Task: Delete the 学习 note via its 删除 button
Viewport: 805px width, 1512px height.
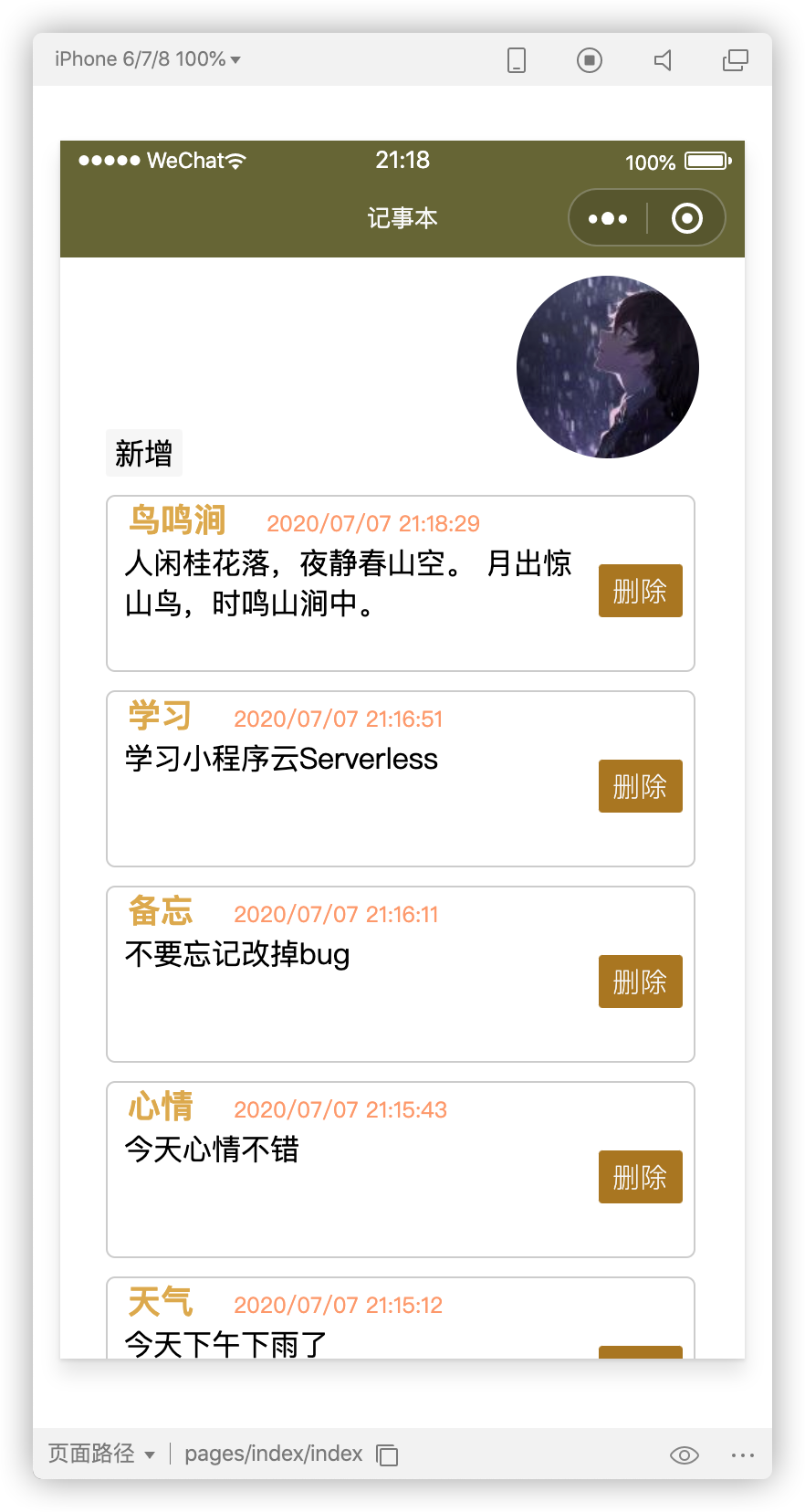Action: click(640, 786)
